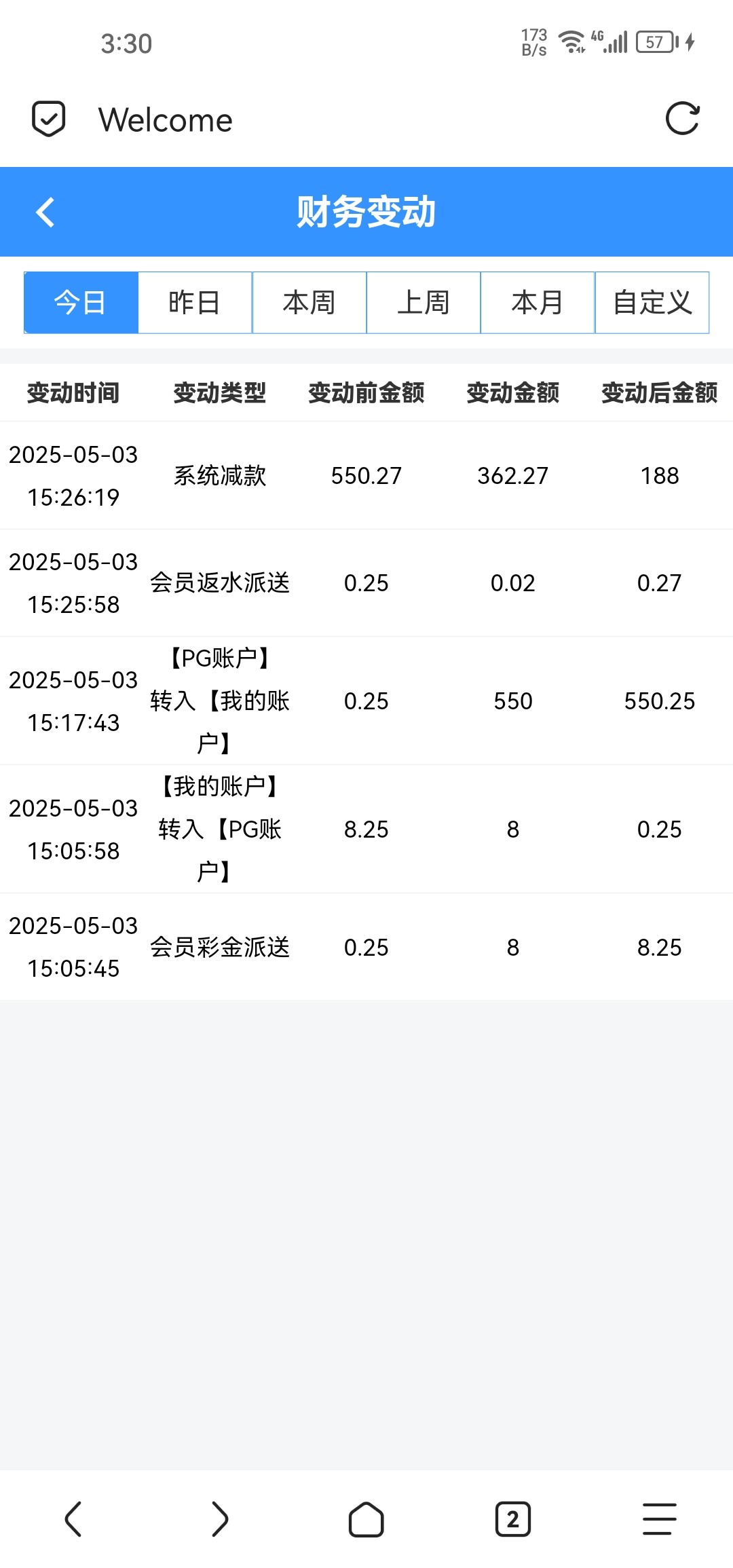This screenshot has width=733, height=1568.
Task: Open the browser tab switcher
Action: 513,1518
